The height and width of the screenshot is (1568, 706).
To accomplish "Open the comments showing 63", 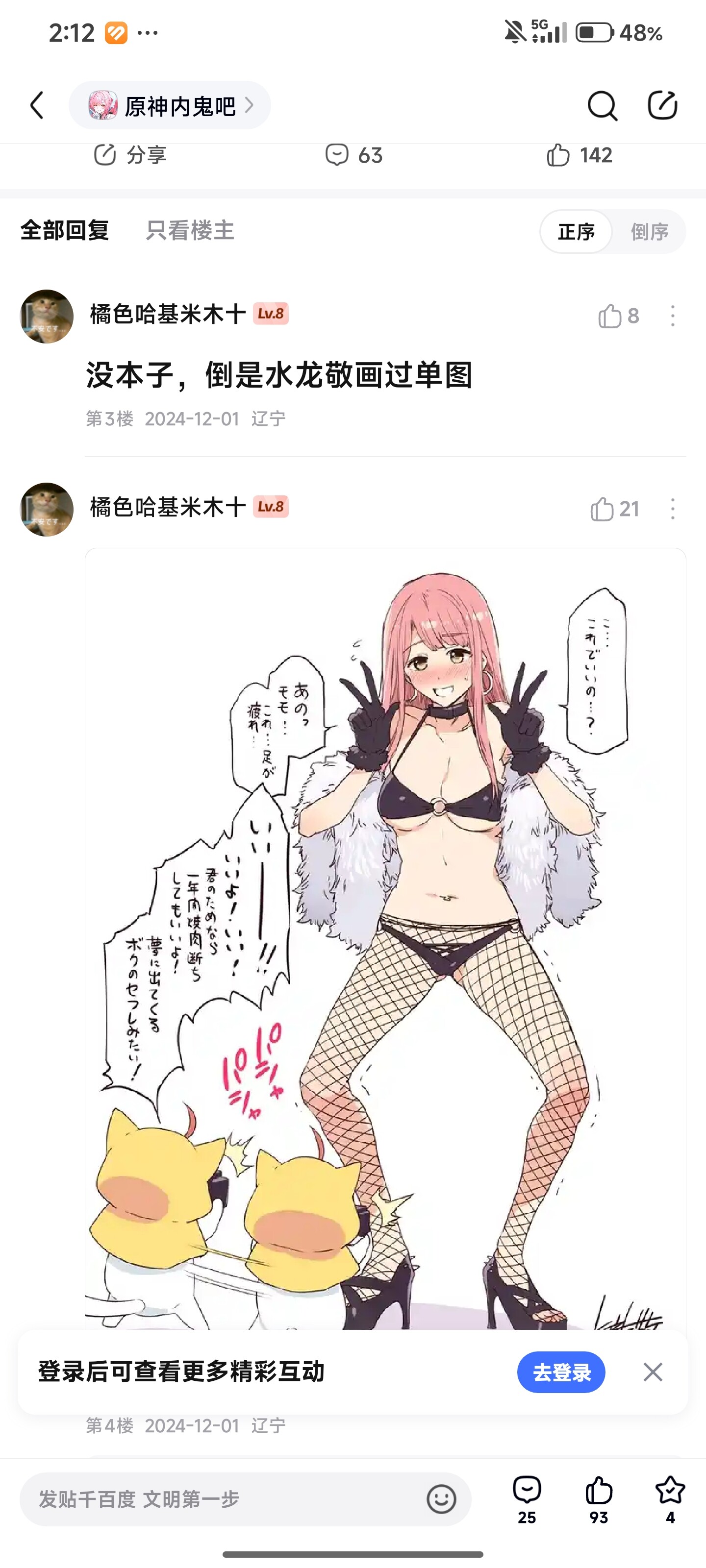I will pos(354,155).
